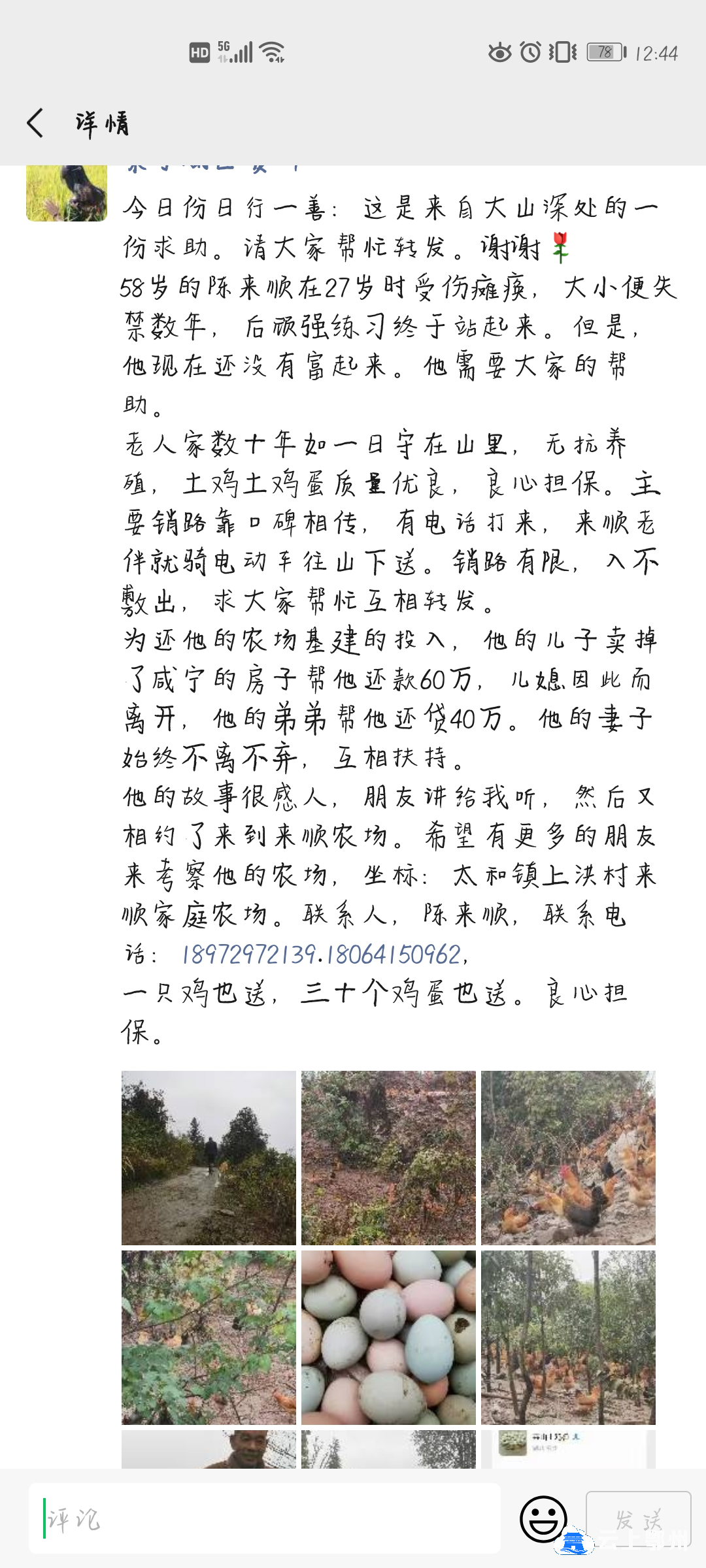Viewport: 706px width, 1568px height.
Task: View the hillside brush photo
Action: (388, 1157)
